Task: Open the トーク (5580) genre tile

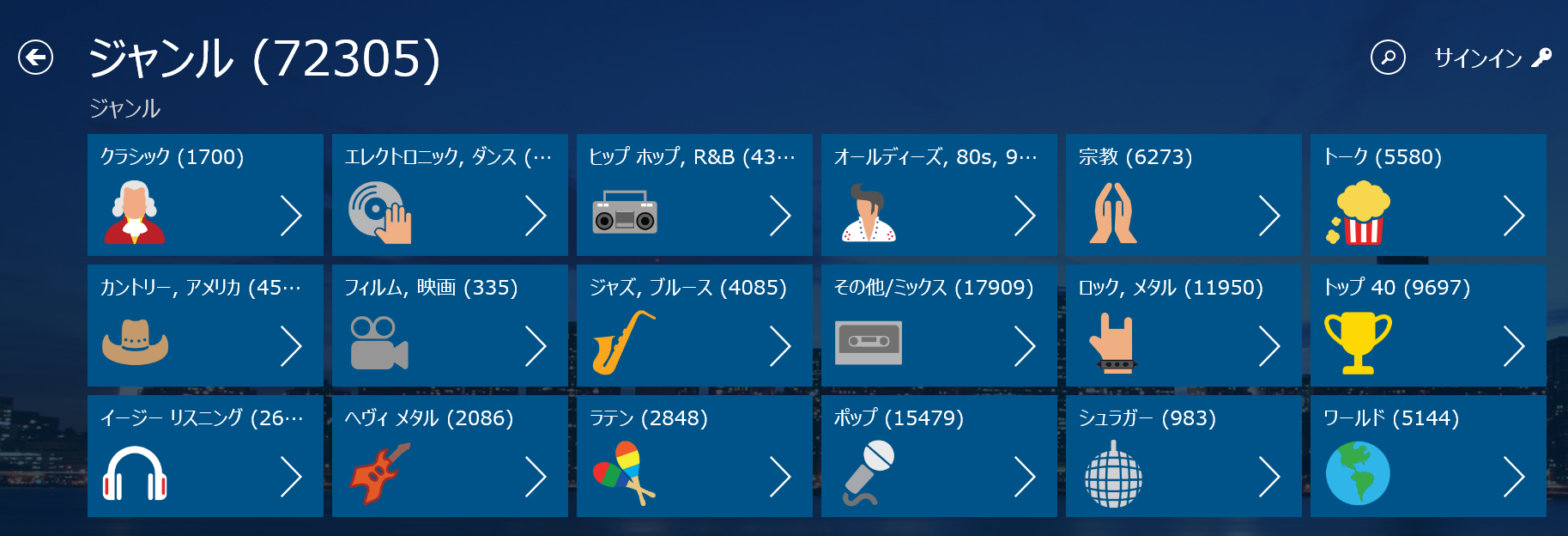Action: click(x=1428, y=195)
